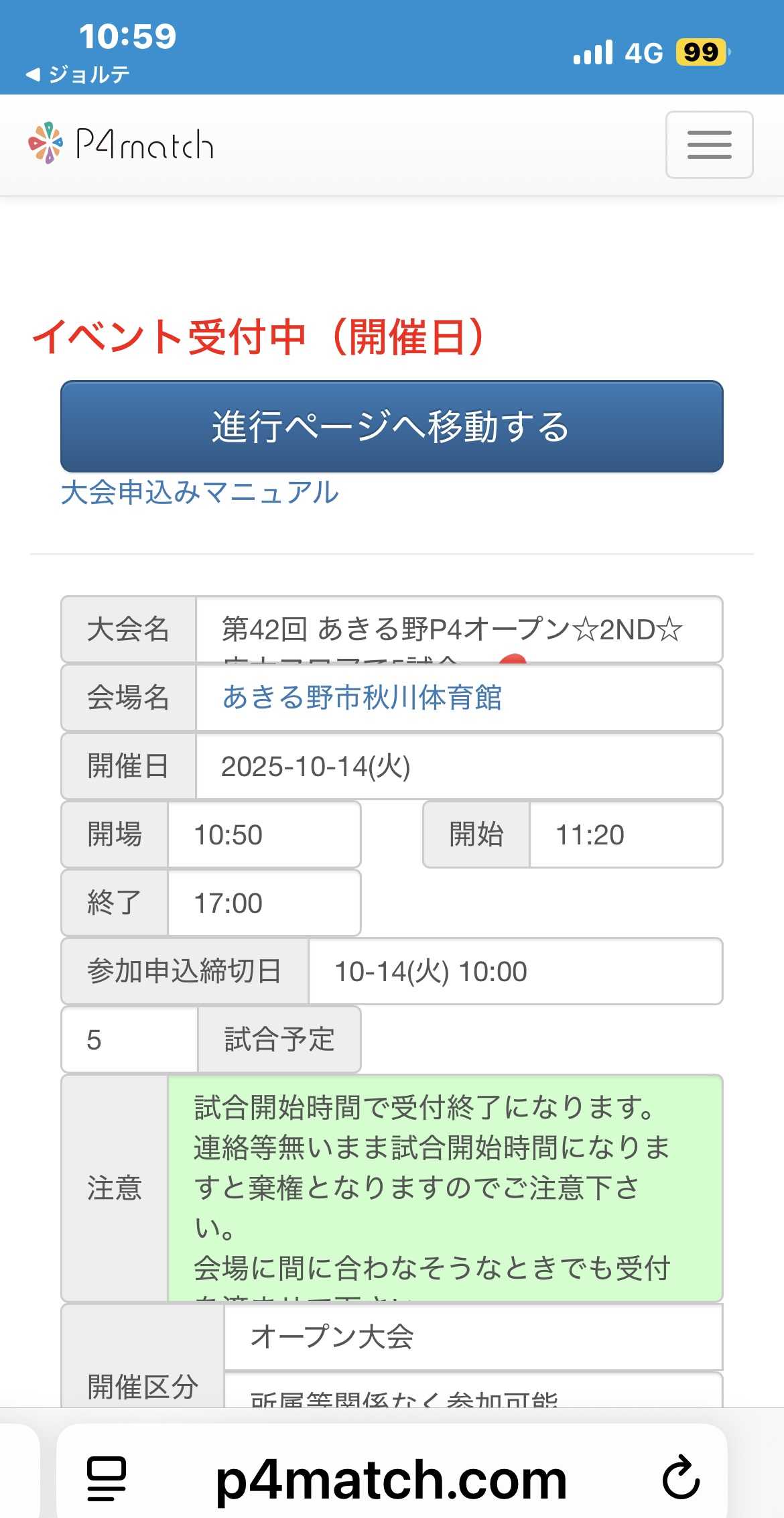The width and height of the screenshot is (784, 1518).
Task: Open venue link あきる野市秋川体育館
Action: coord(362,698)
